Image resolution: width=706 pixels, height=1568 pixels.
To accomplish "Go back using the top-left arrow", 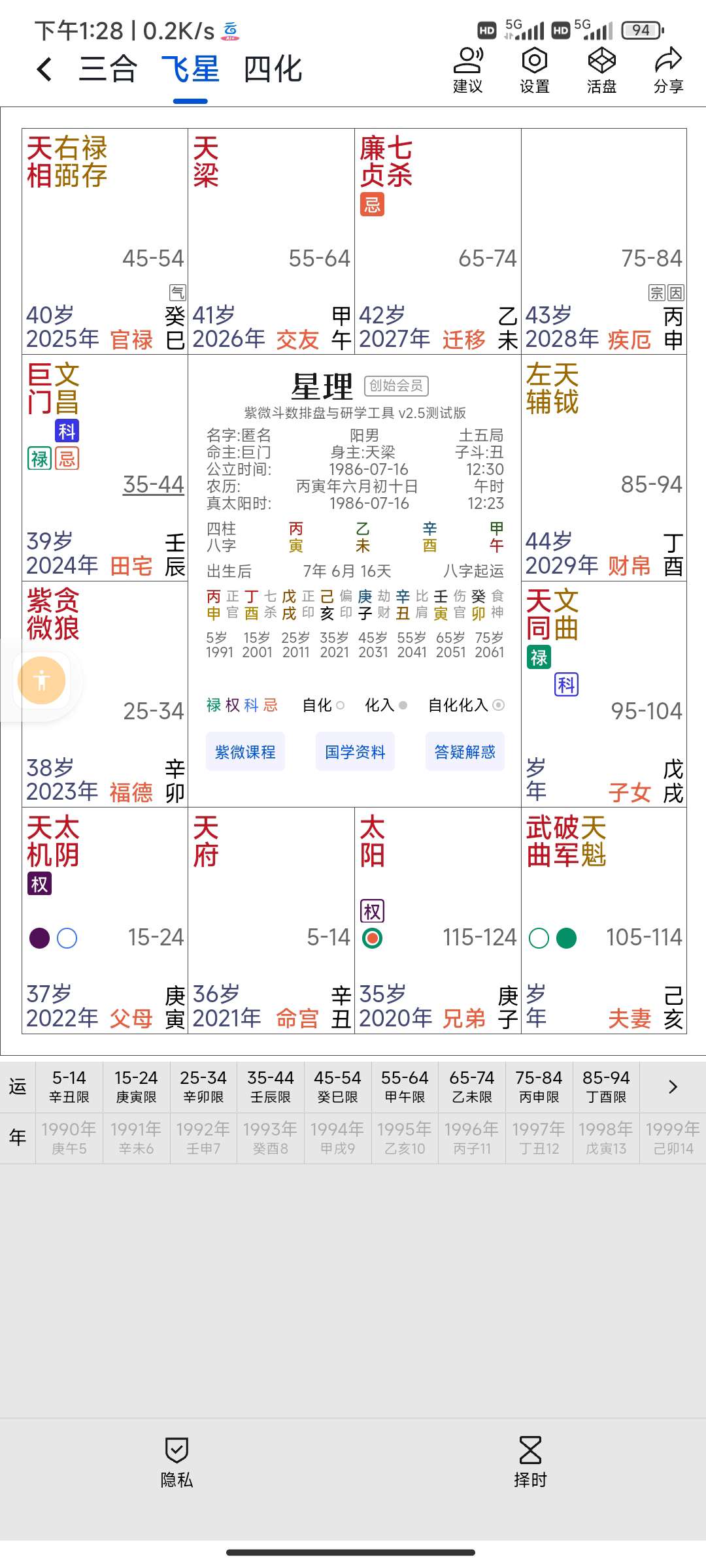I will coord(44,69).
